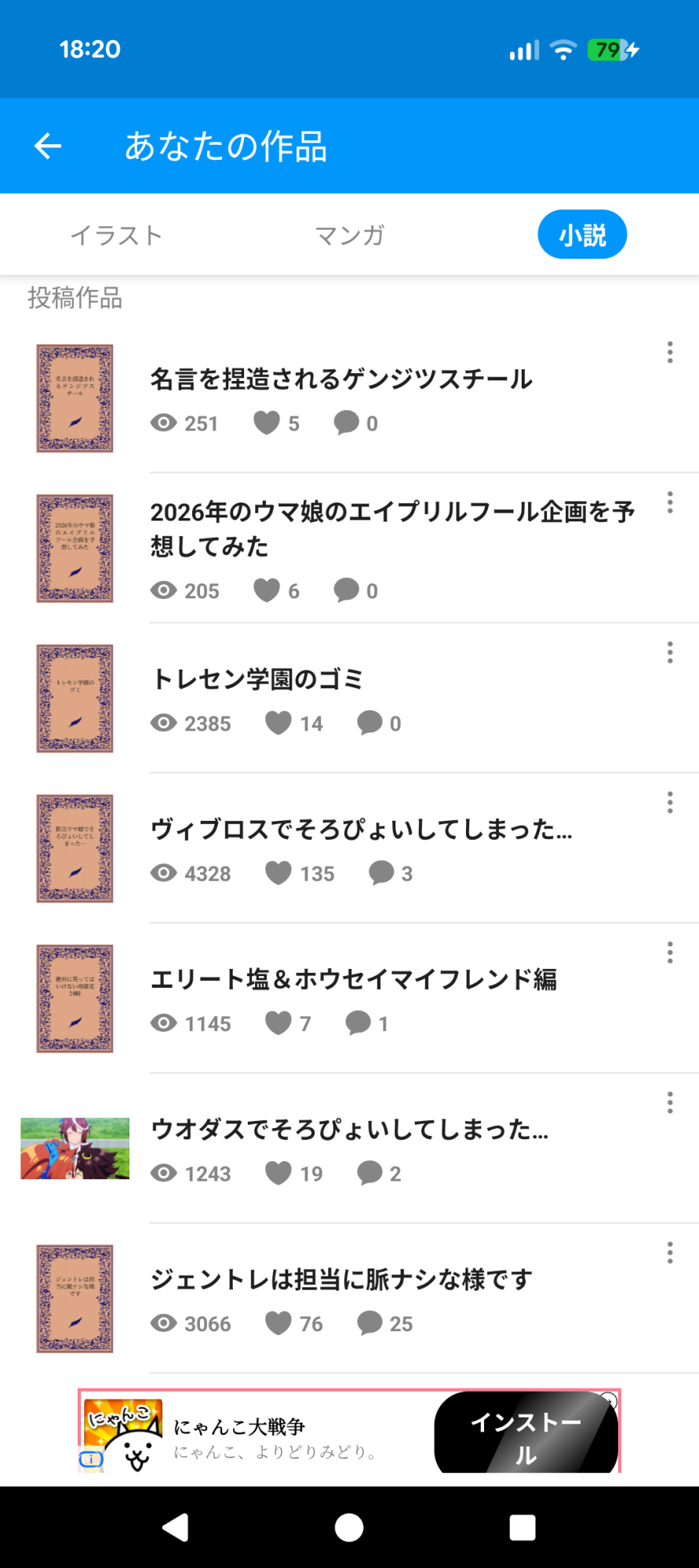Go back using the app bar arrow
The image size is (699, 1568).
pyautogui.click(x=48, y=146)
